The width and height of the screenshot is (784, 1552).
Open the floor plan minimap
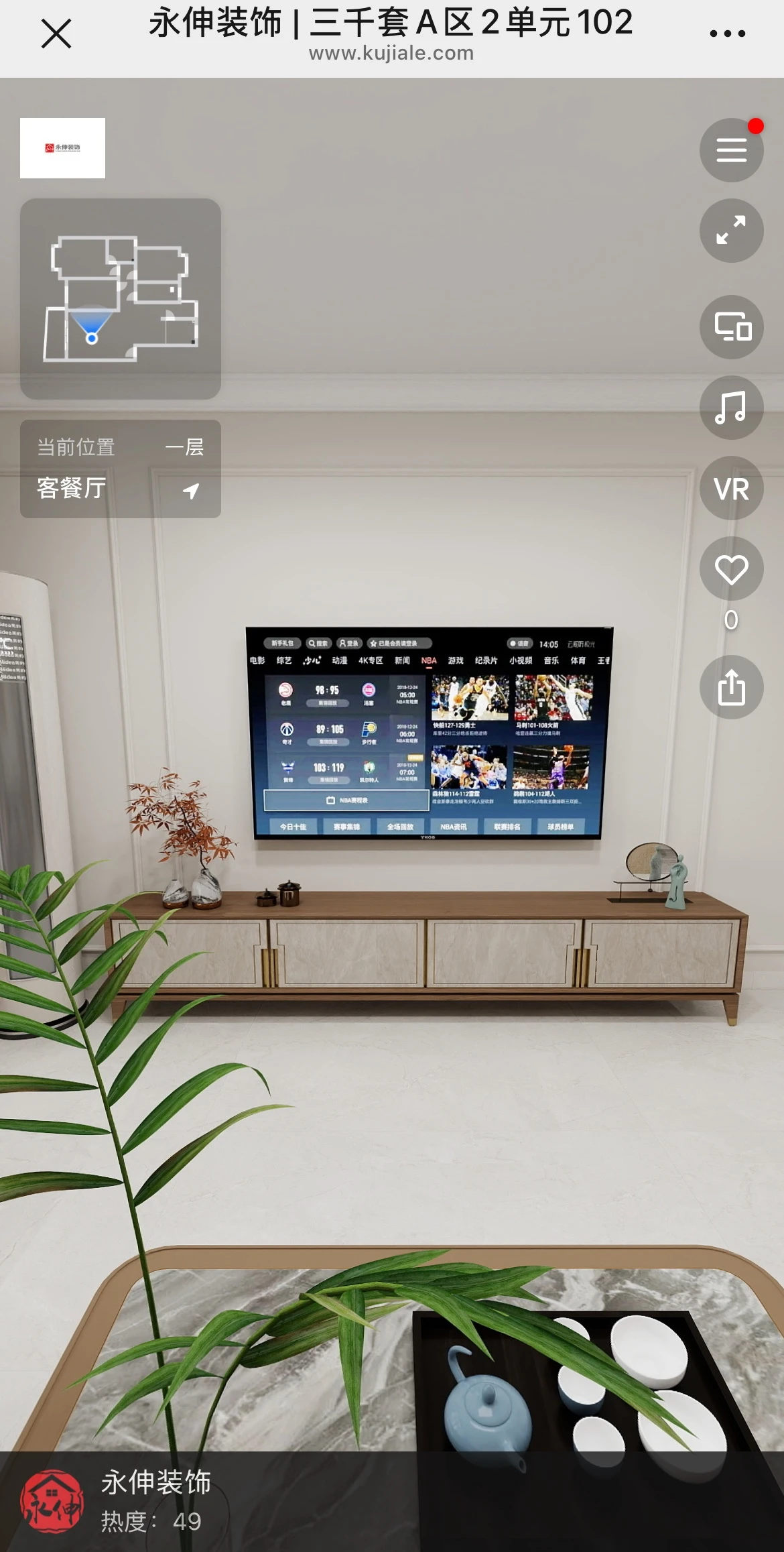click(x=121, y=299)
